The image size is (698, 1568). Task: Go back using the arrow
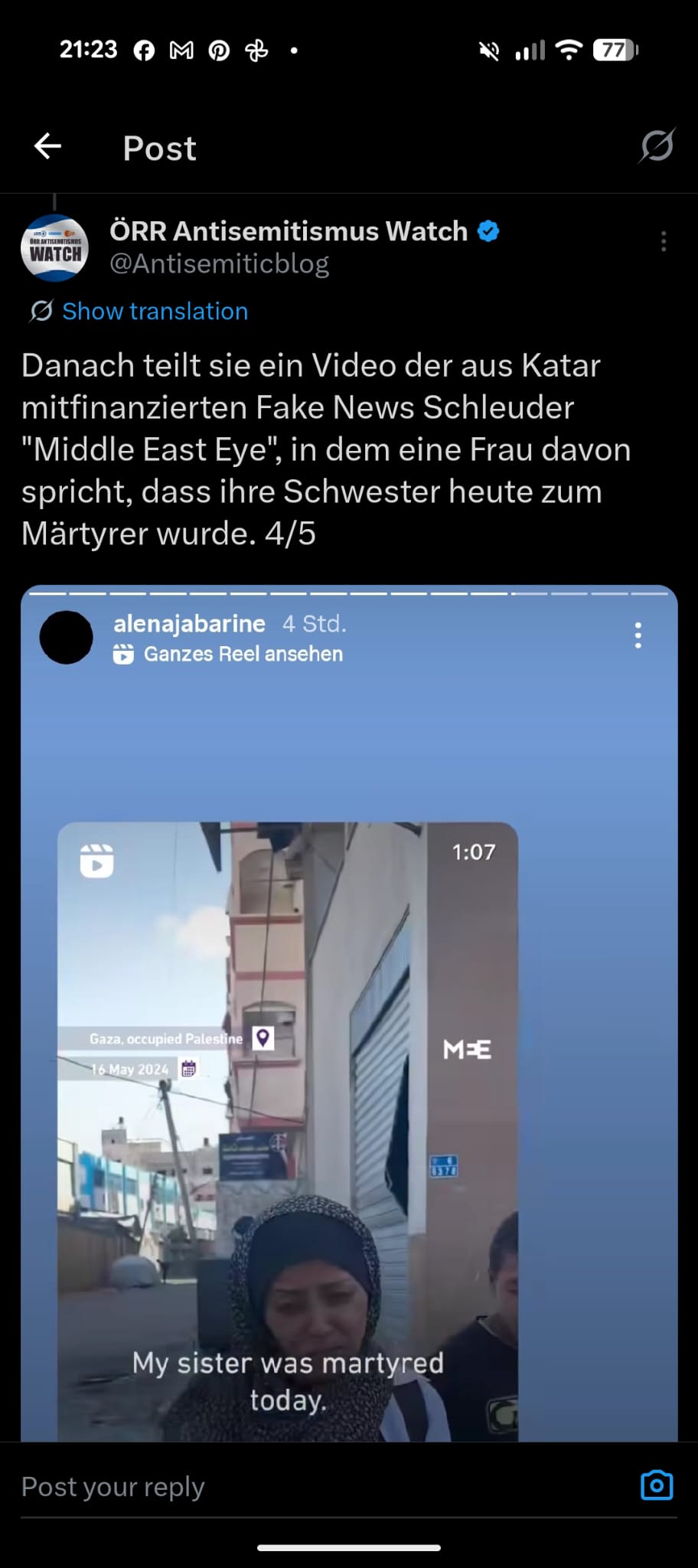(x=47, y=146)
